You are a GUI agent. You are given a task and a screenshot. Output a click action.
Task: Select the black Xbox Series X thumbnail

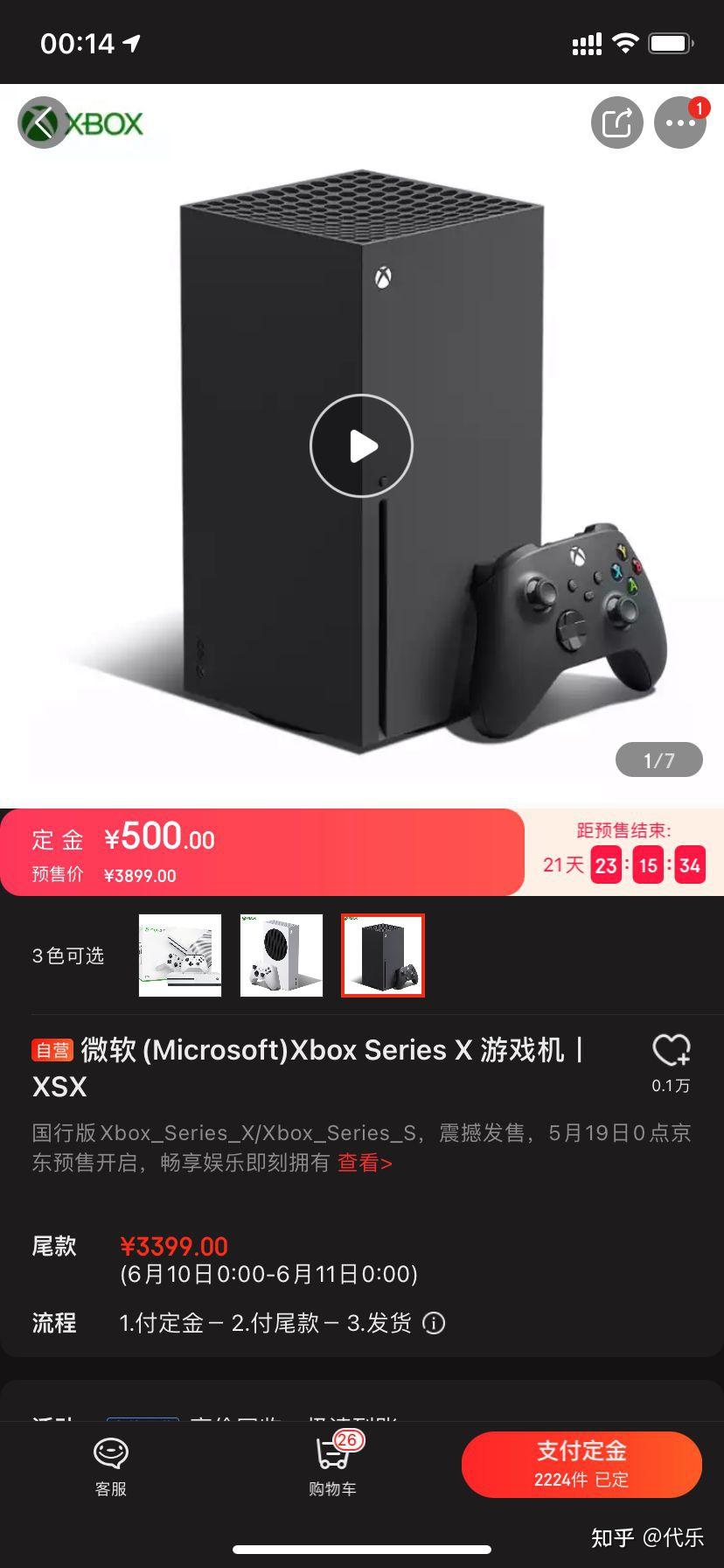(x=382, y=955)
